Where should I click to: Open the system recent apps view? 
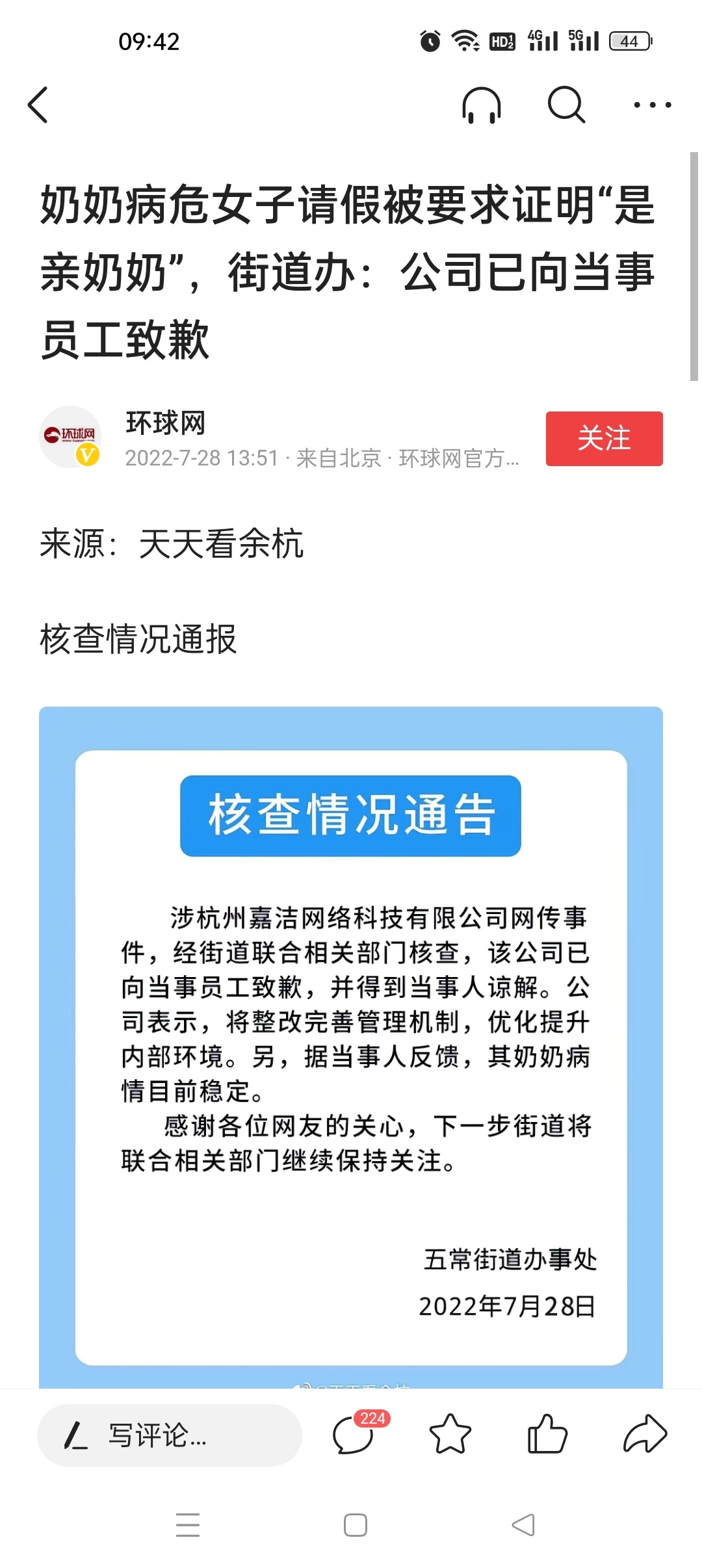188,1525
